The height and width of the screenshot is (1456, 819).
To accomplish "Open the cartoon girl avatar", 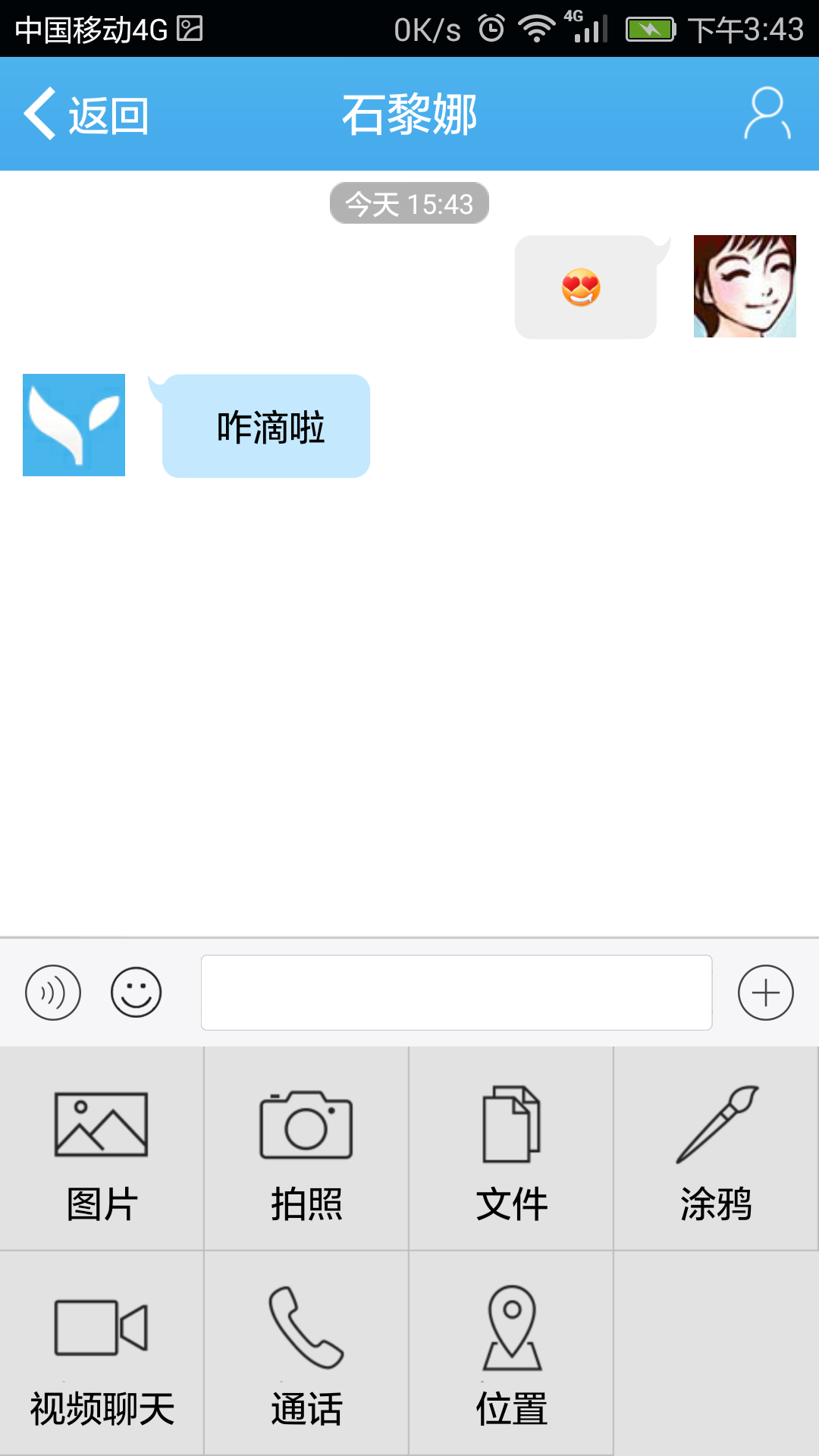I will [x=745, y=286].
